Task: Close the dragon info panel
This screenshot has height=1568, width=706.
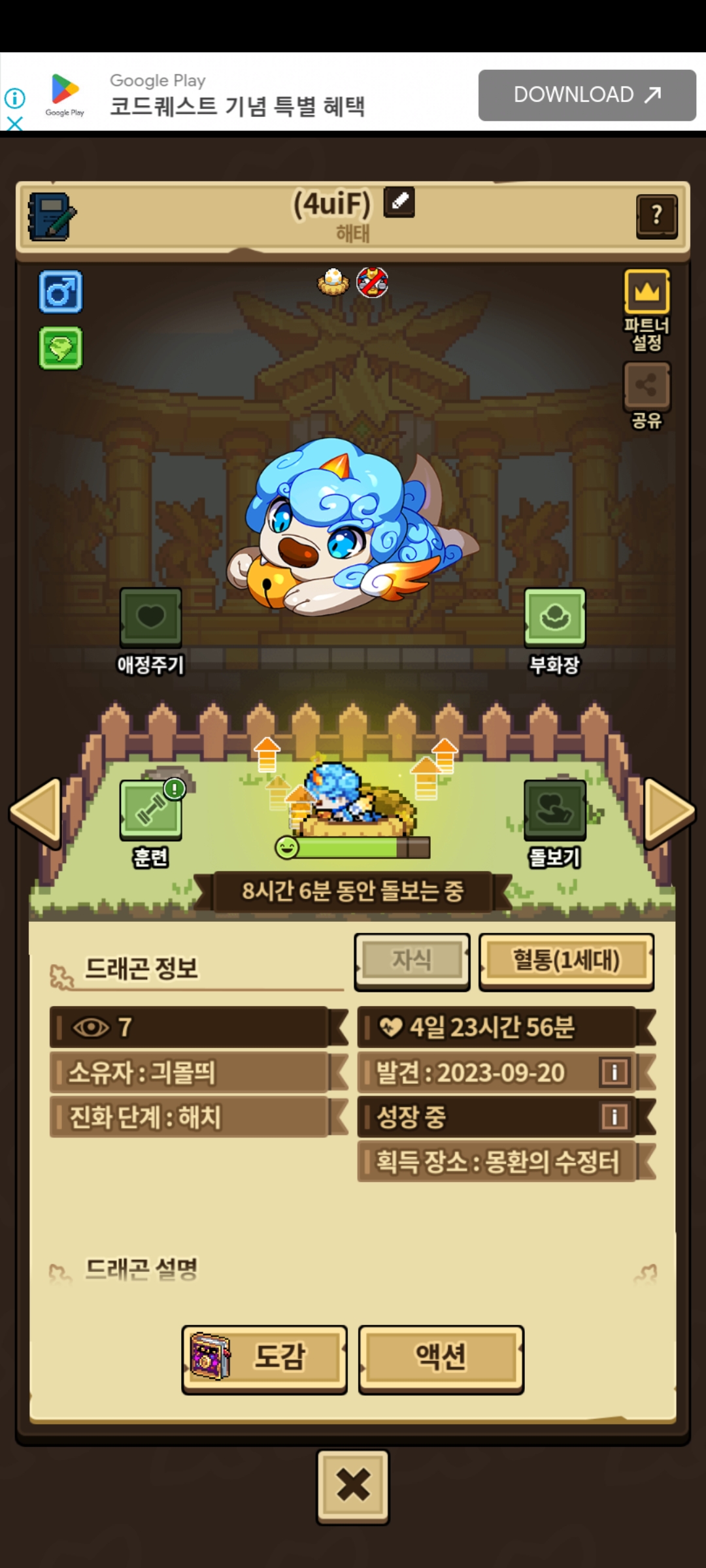Action: [x=352, y=1486]
